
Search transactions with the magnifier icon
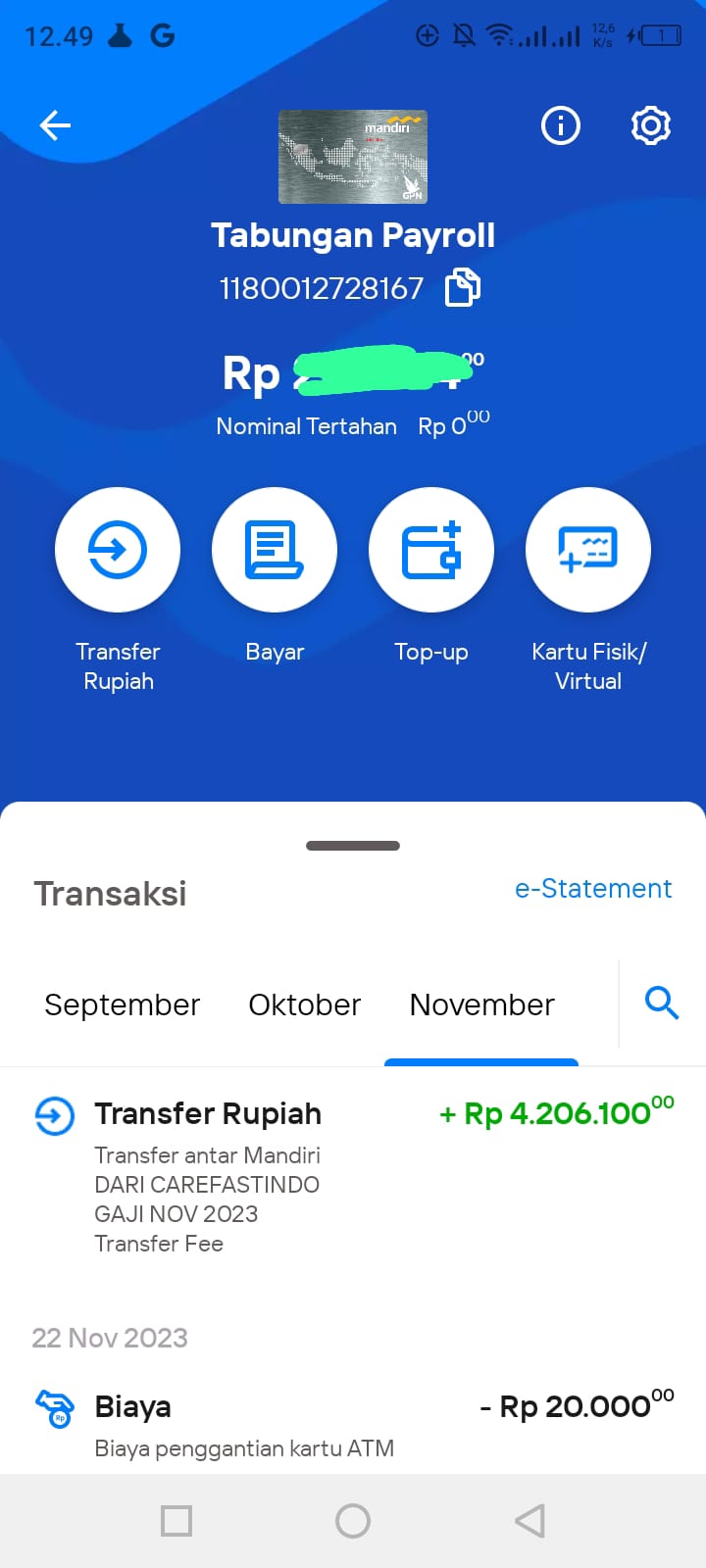[662, 1004]
